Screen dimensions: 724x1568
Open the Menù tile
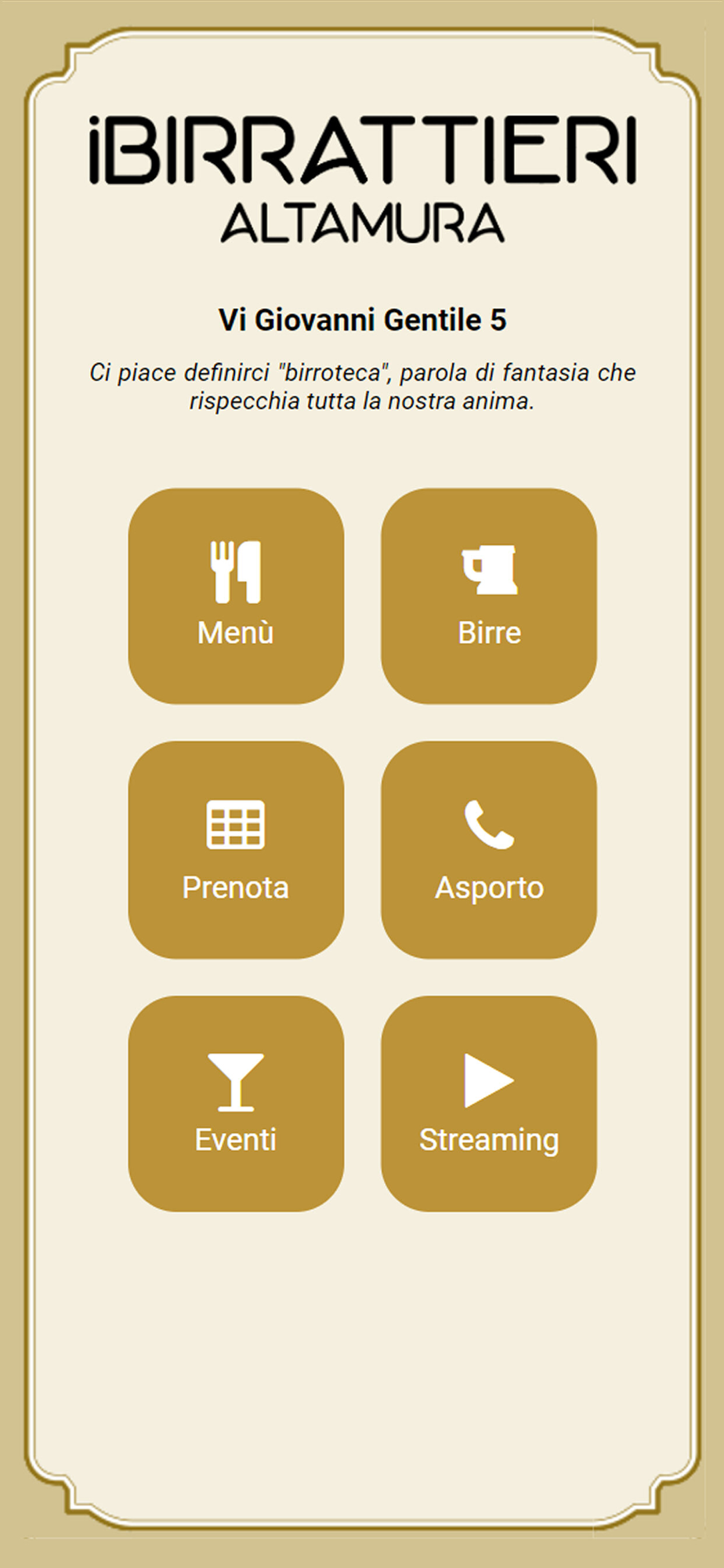236,596
